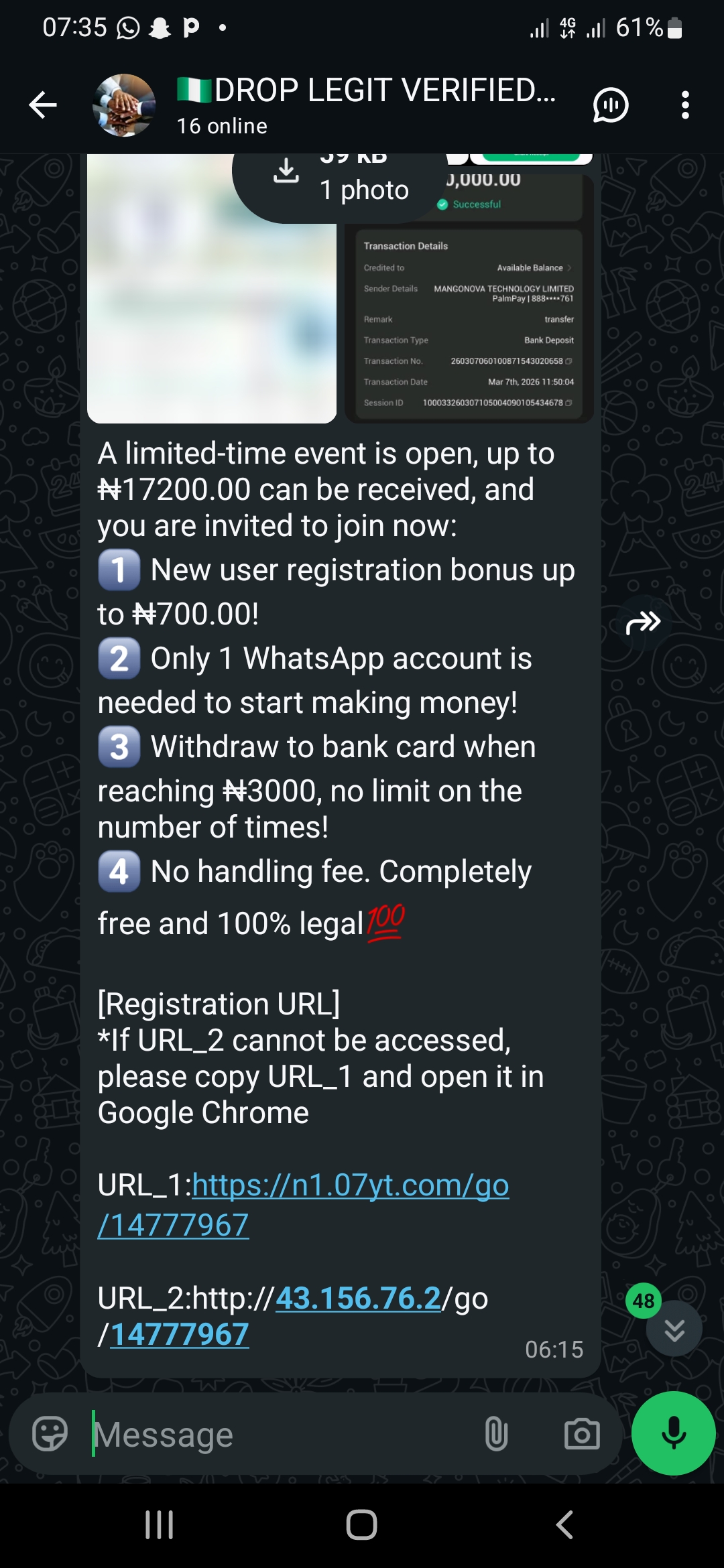Focus the Message text field
This screenshot has height=1568, width=724.
(282, 1435)
